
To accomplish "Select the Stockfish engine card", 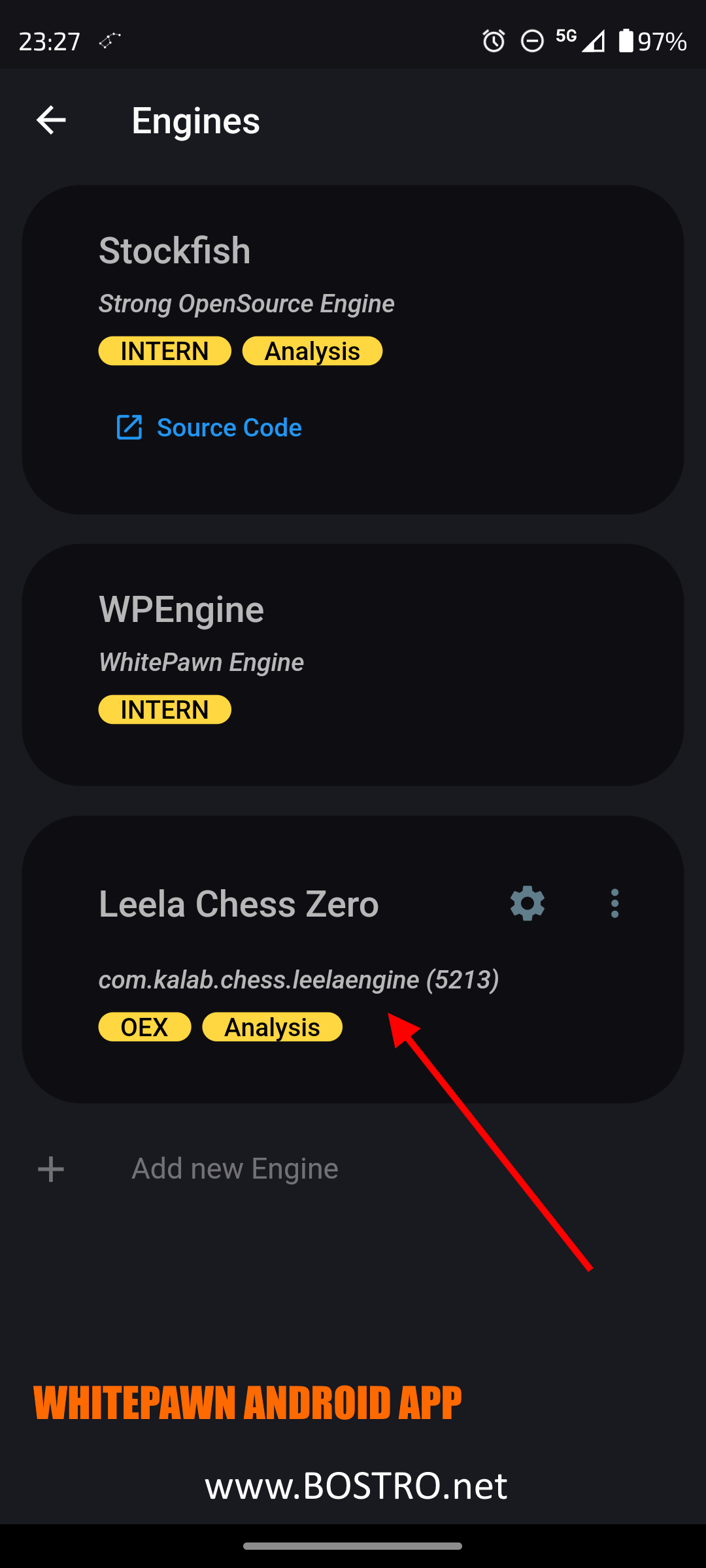I will [x=353, y=350].
